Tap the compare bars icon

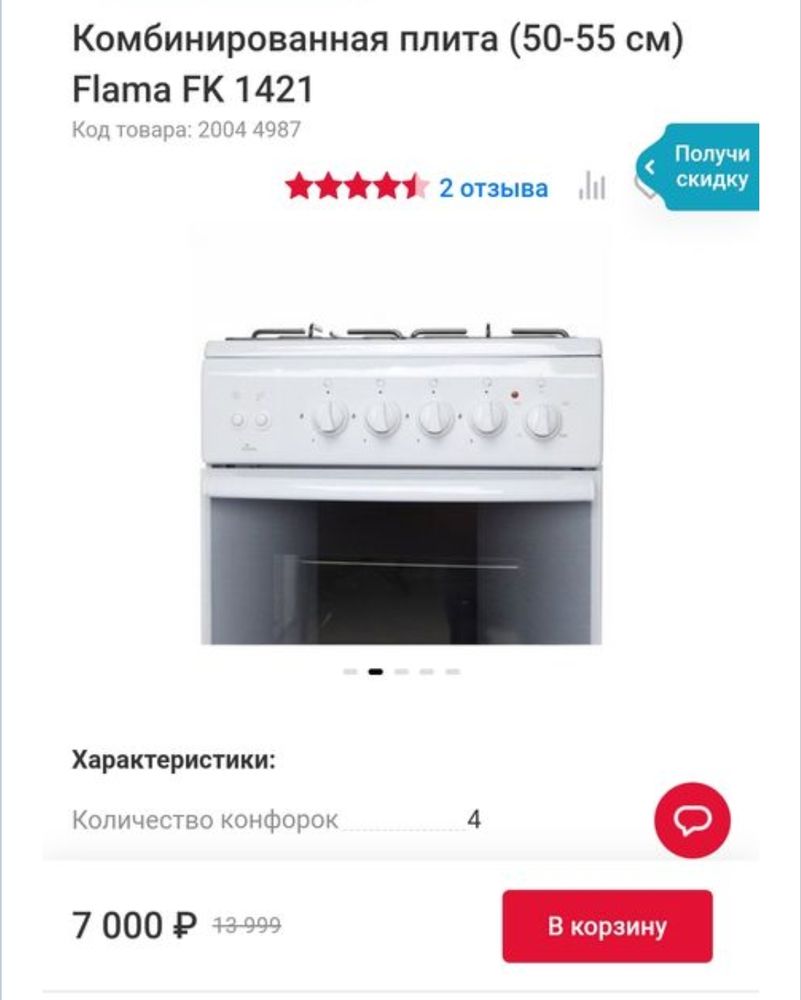click(592, 186)
